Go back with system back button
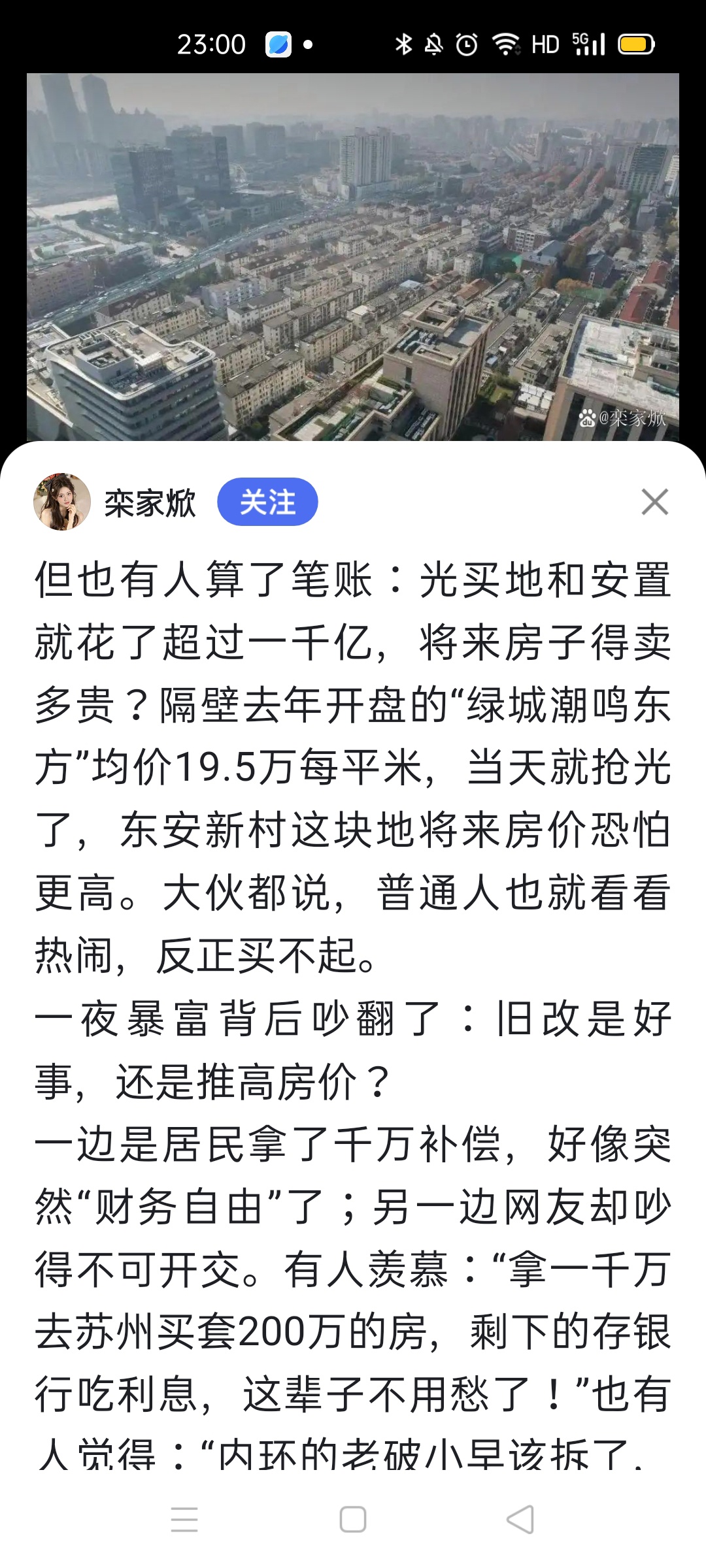Screen dimensions: 706x1568 pyautogui.click(x=521, y=1519)
